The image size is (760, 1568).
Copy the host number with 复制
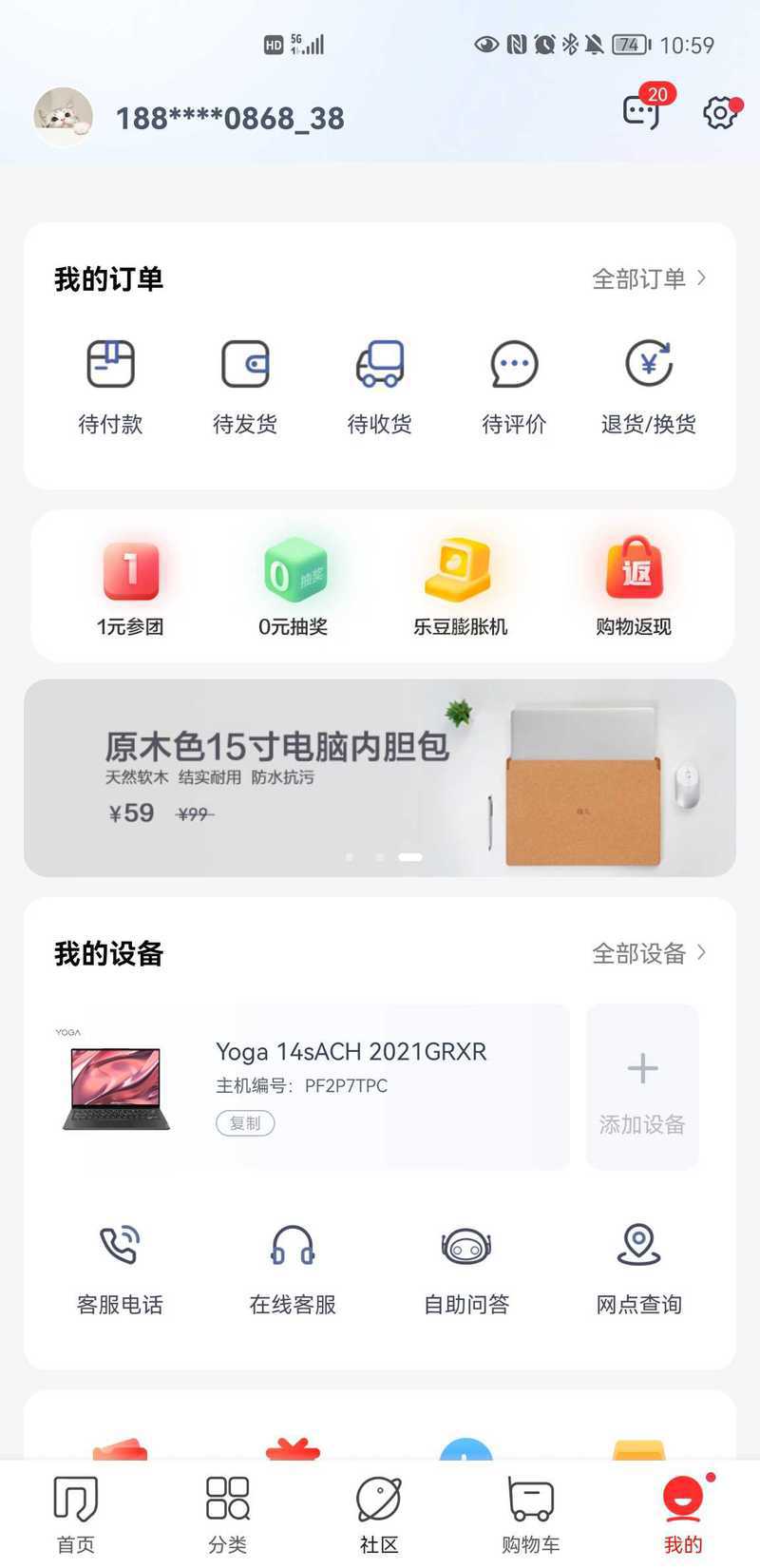point(245,1123)
